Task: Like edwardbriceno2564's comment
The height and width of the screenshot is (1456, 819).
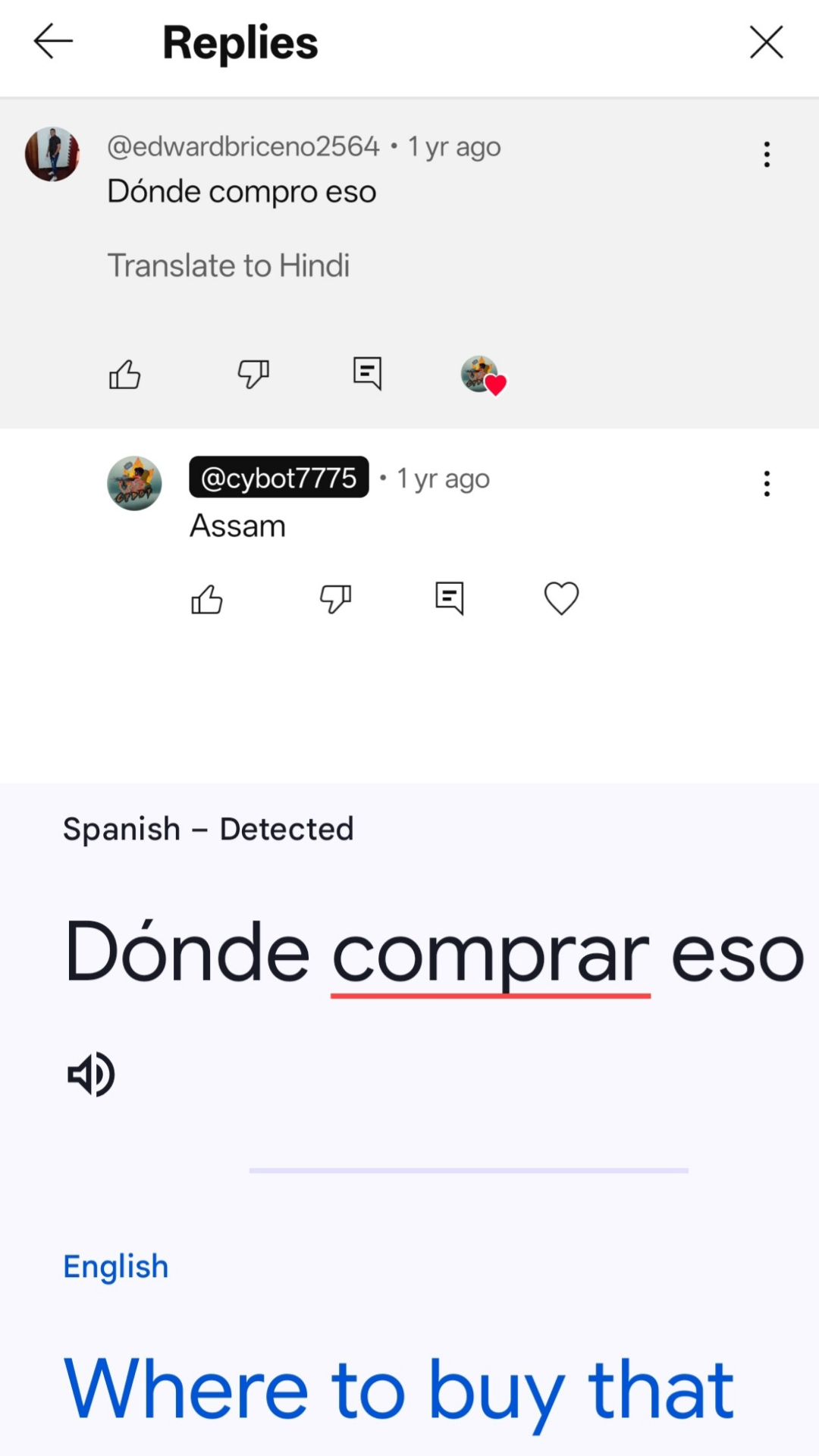Action: click(x=125, y=374)
